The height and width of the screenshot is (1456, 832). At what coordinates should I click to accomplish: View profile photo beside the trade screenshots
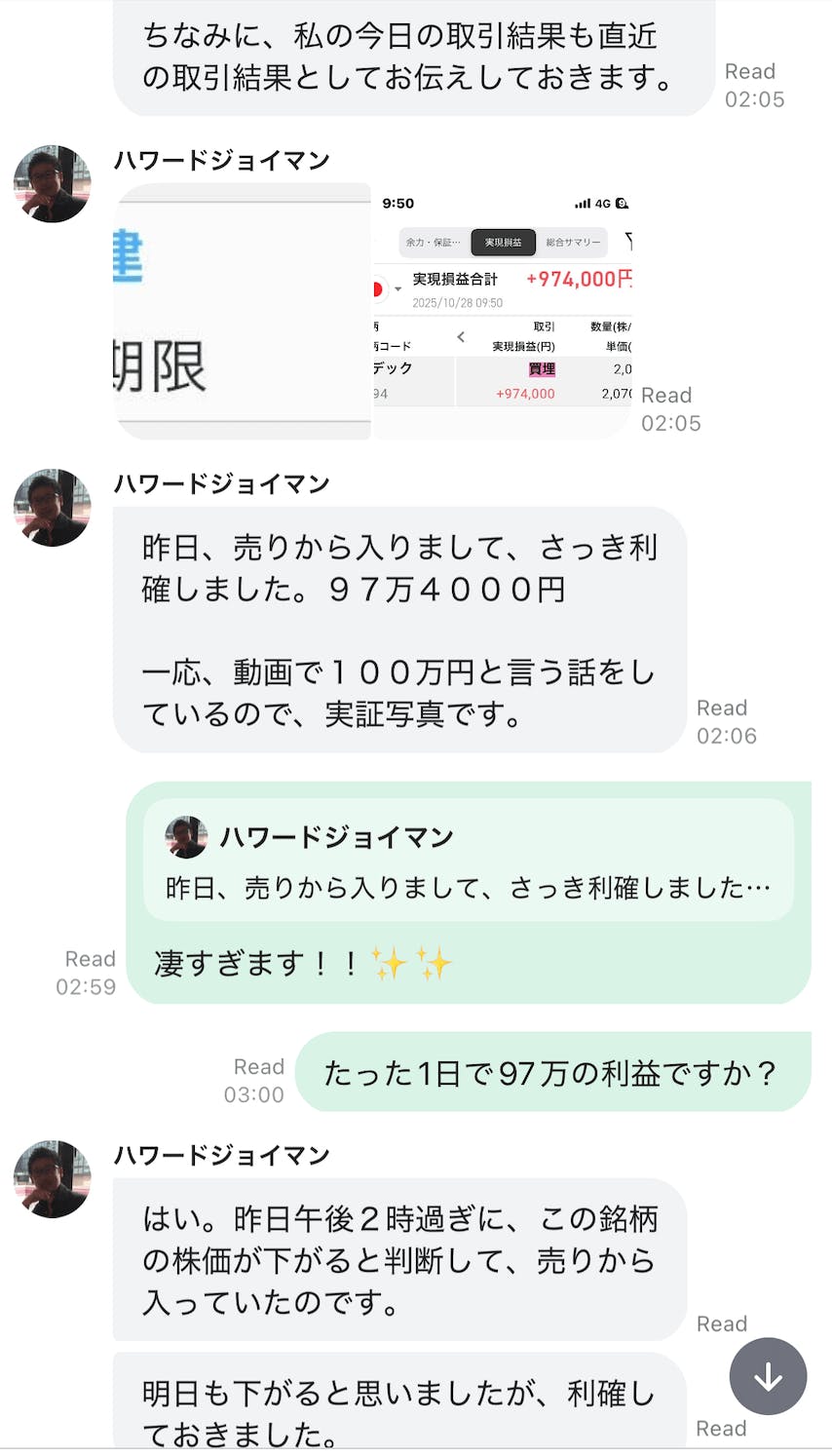coord(53,184)
